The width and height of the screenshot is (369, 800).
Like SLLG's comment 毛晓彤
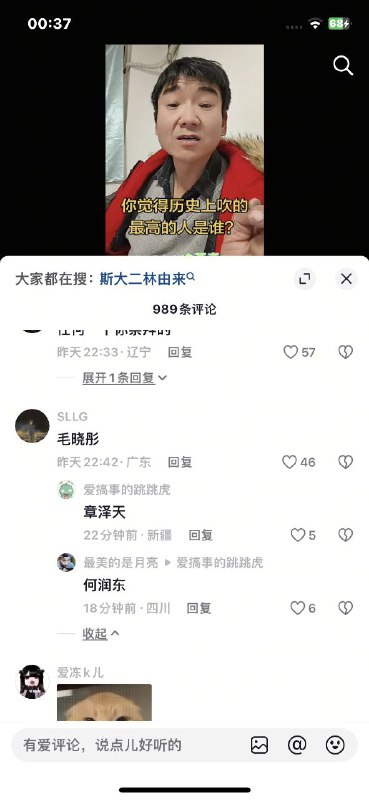click(x=299, y=462)
